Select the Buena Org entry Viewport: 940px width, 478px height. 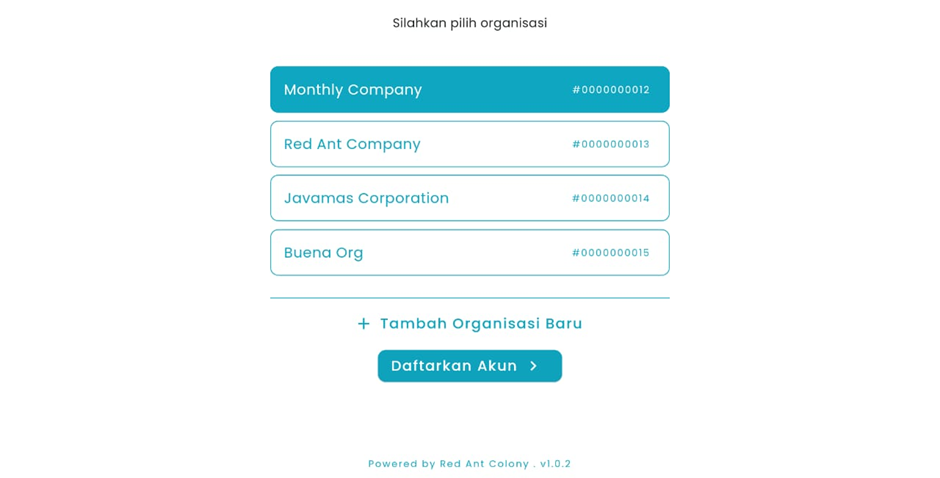tap(469, 252)
